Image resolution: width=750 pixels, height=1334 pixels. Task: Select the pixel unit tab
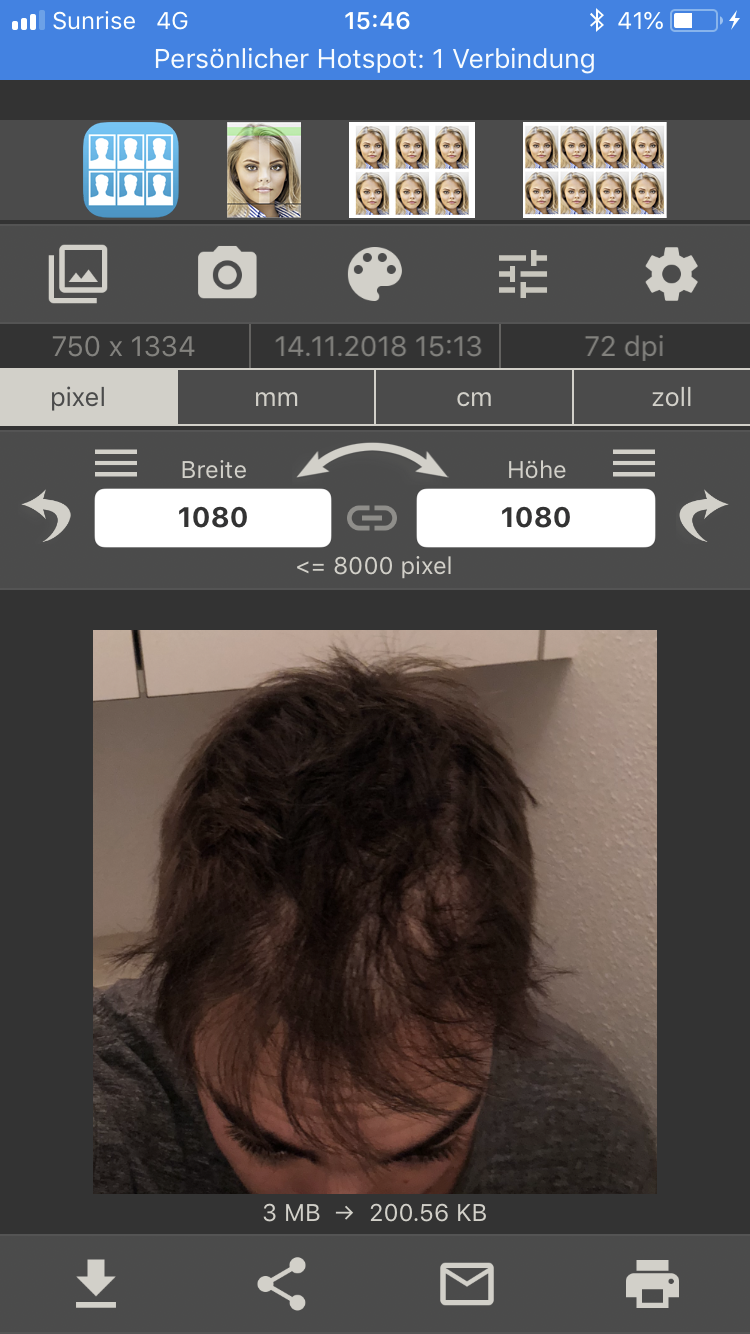pyautogui.click(x=78, y=398)
